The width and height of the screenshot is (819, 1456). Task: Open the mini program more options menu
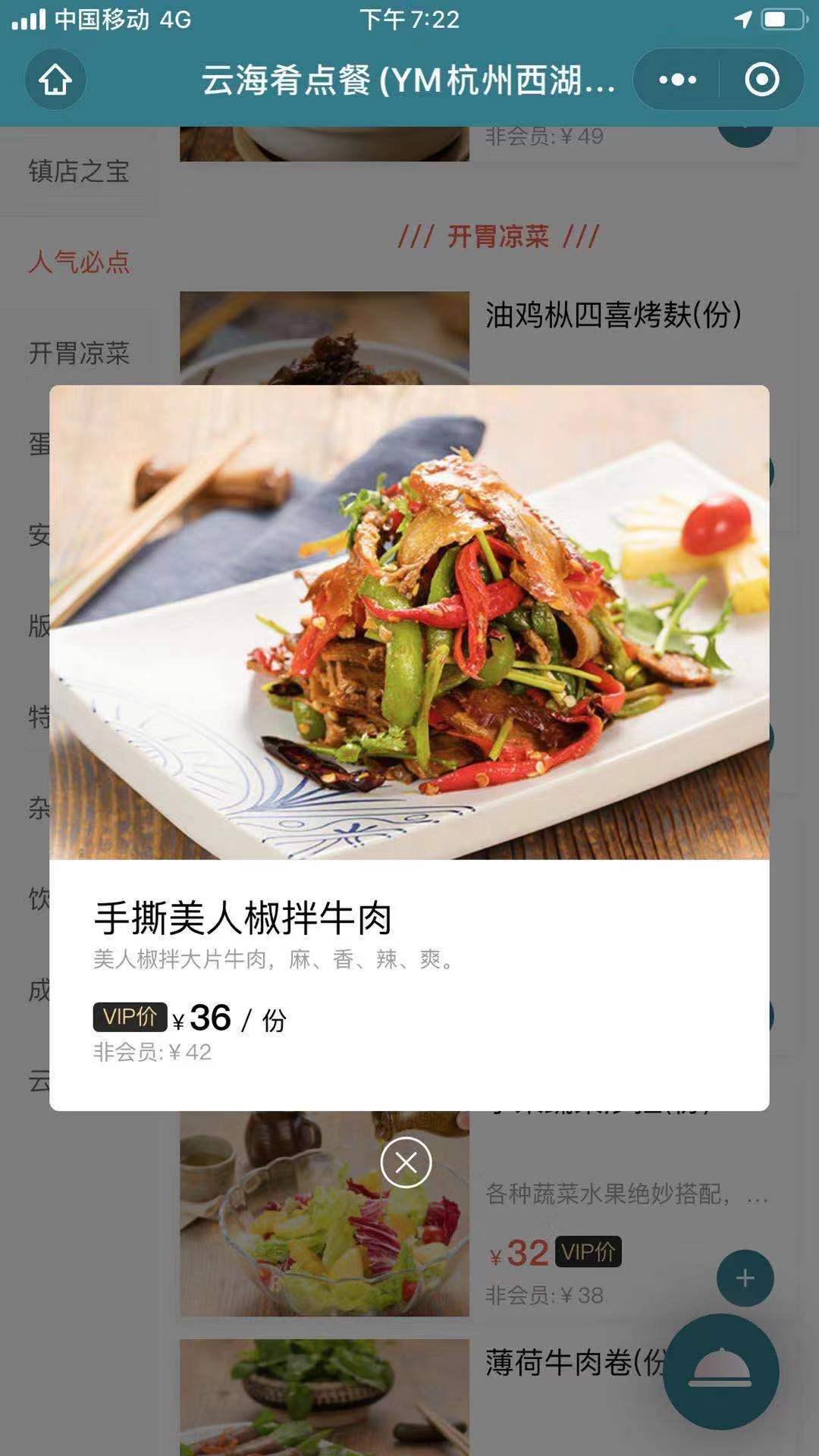tap(677, 80)
